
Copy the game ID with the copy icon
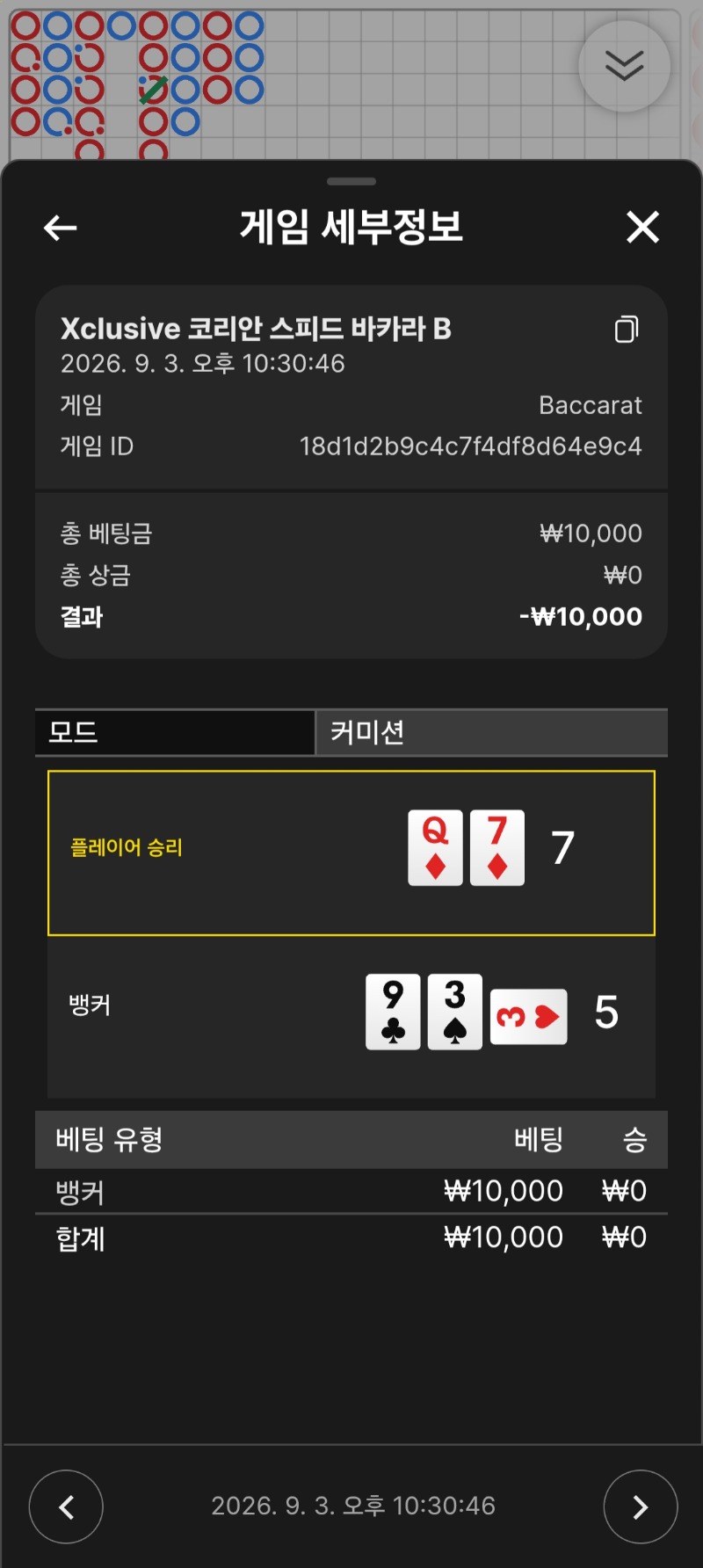coord(627,329)
